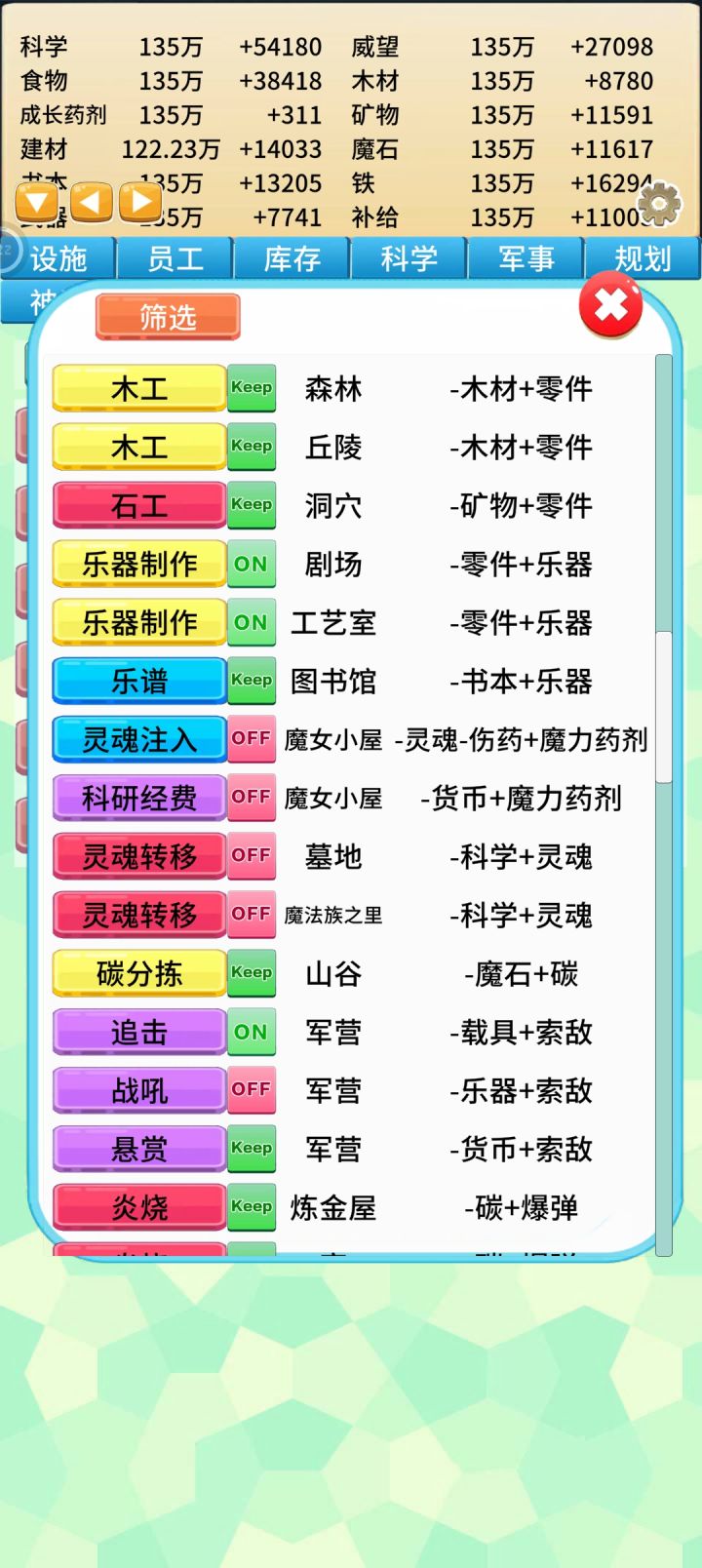Enable 灵魂注入 at 魔女小屋
This screenshot has width=702, height=1568.
(x=251, y=739)
